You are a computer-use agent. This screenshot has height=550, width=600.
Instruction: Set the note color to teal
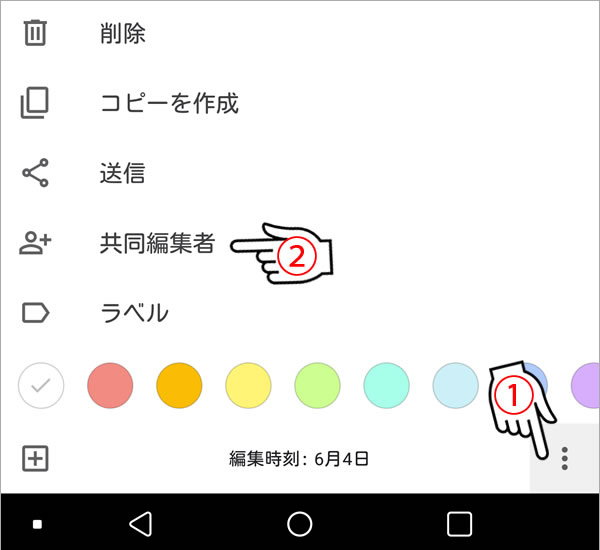tap(386, 384)
